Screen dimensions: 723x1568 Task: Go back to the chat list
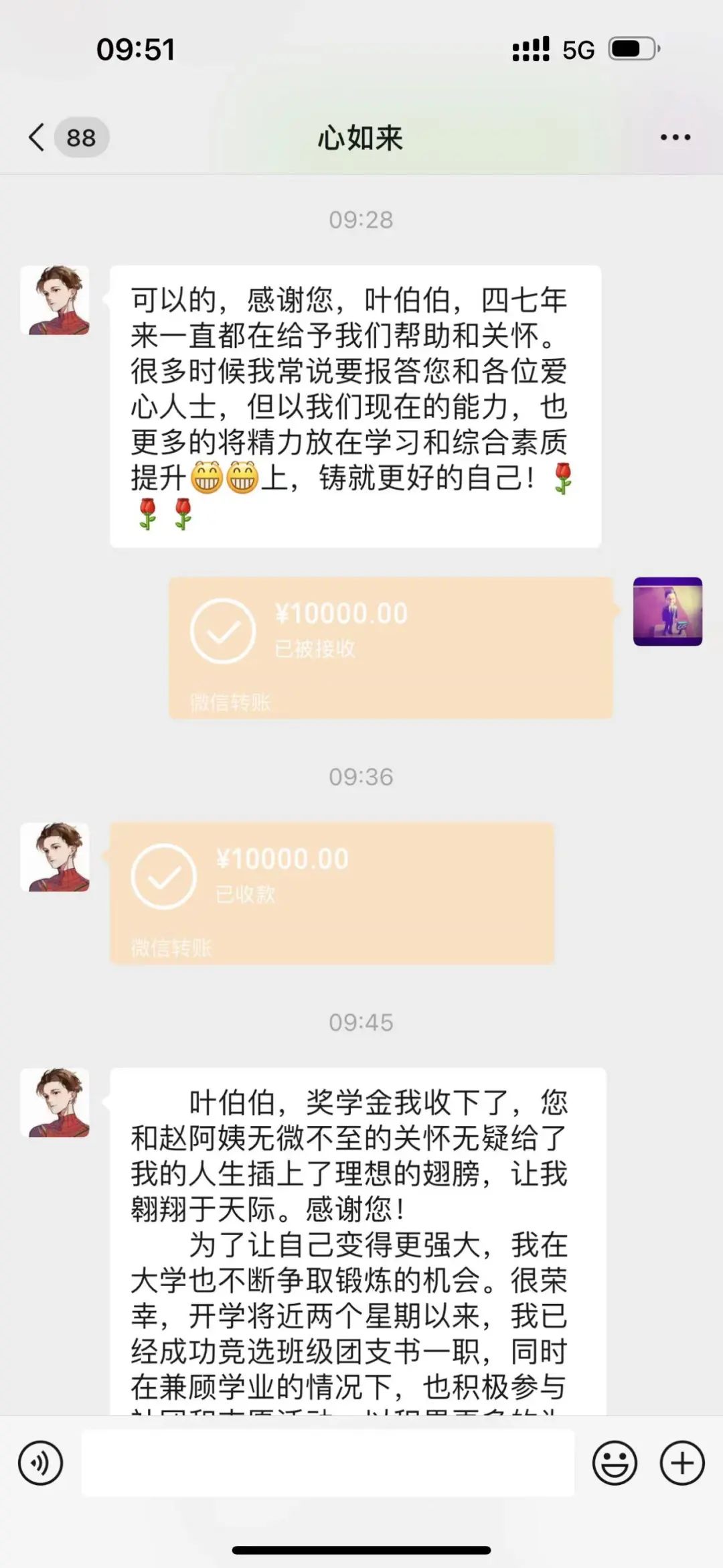point(37,137)
